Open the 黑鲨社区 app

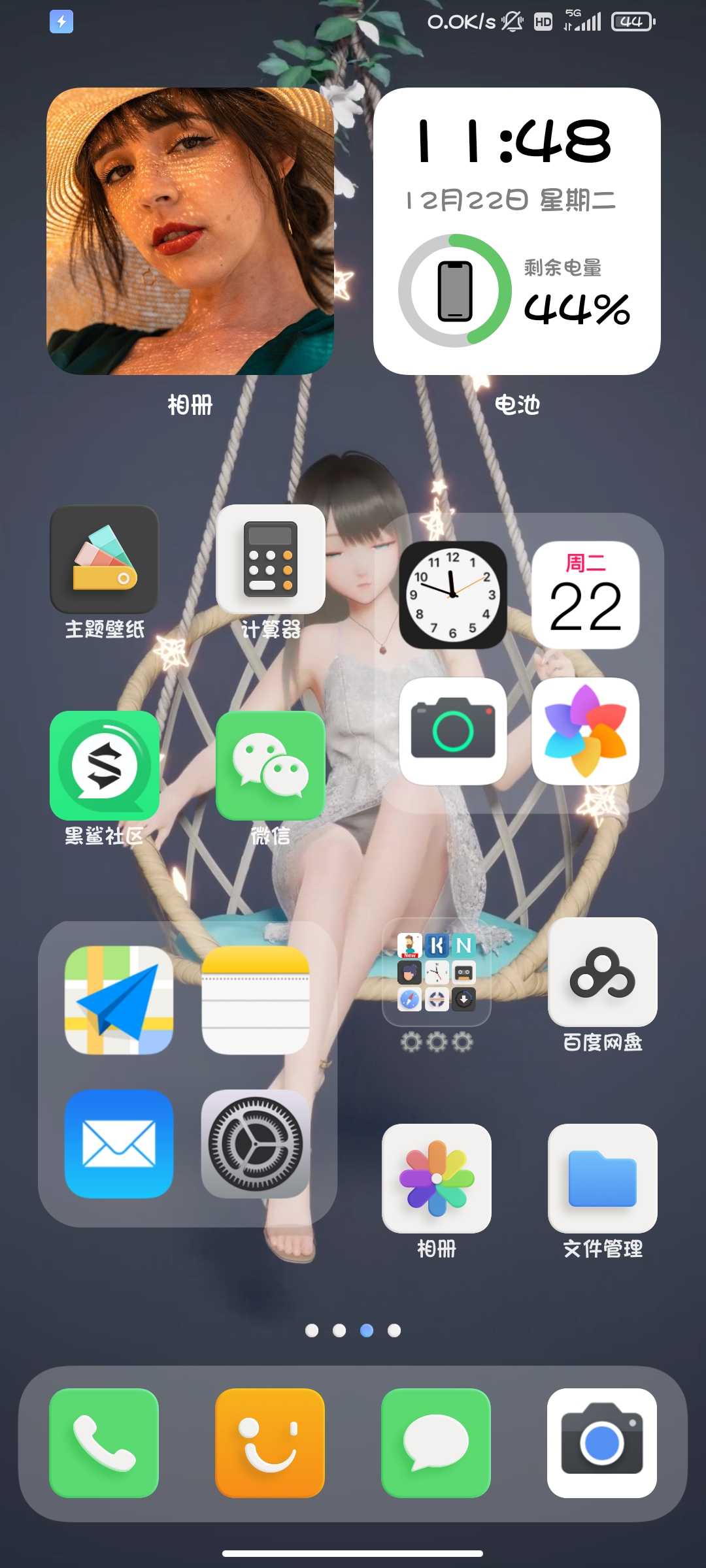[105, 766]
